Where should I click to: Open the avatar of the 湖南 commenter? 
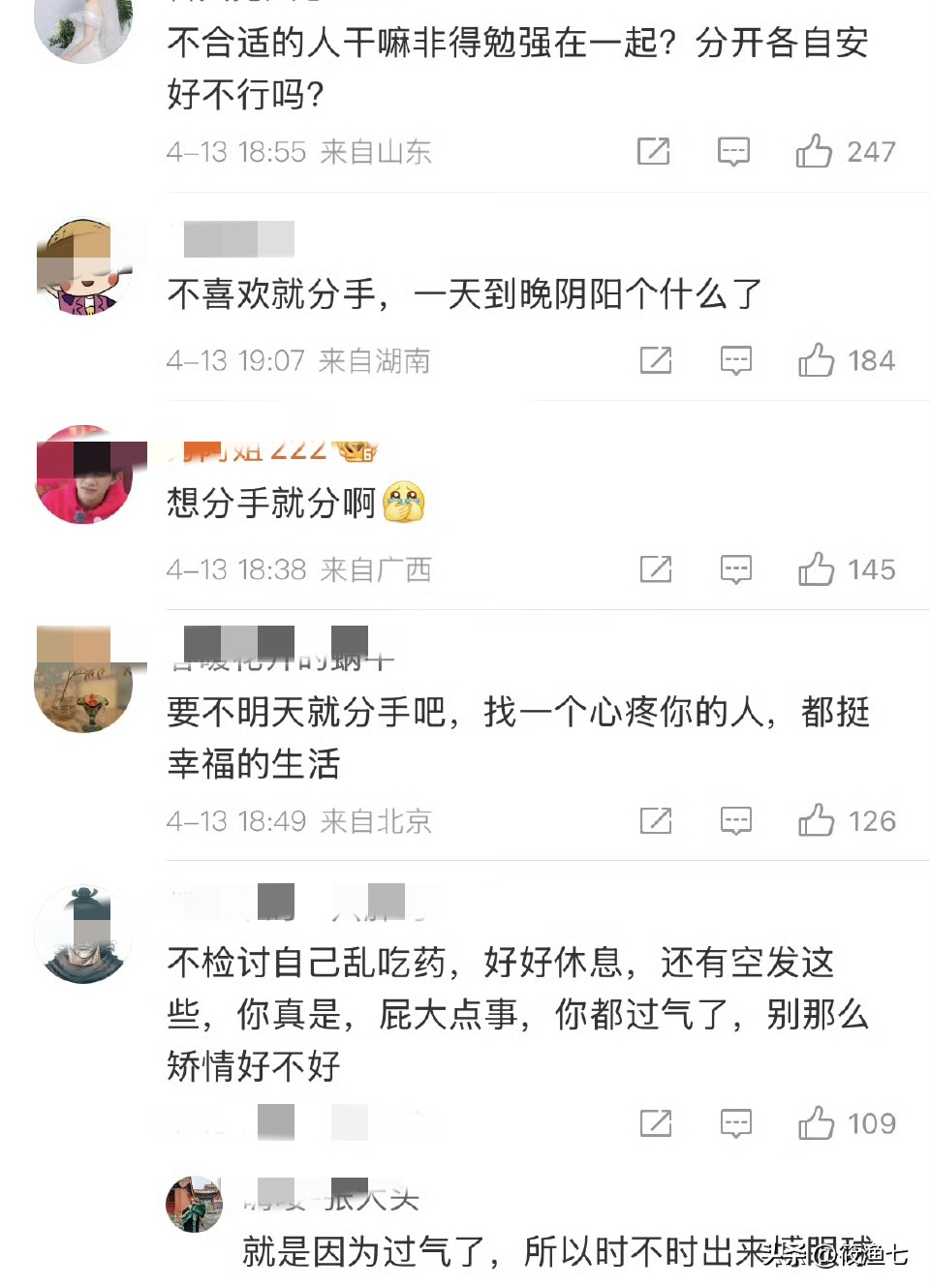point(84,266)
